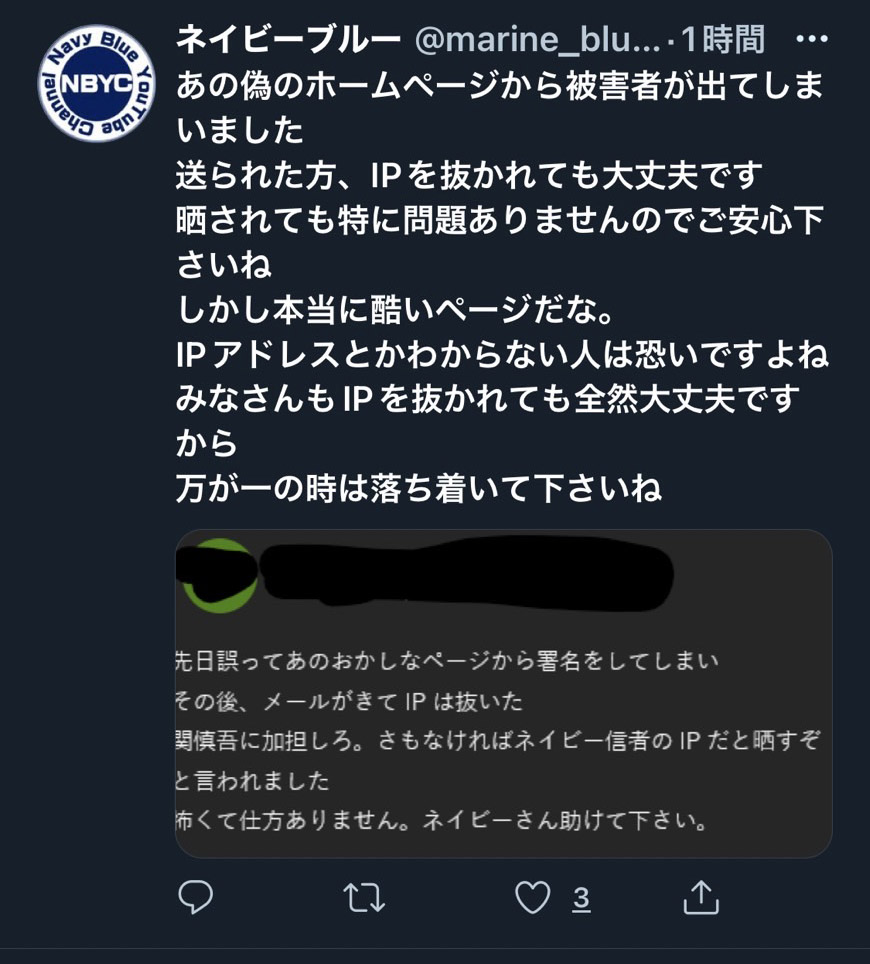
Task: Open the ネイビーブルー account name link
Action: pos(288,40)
